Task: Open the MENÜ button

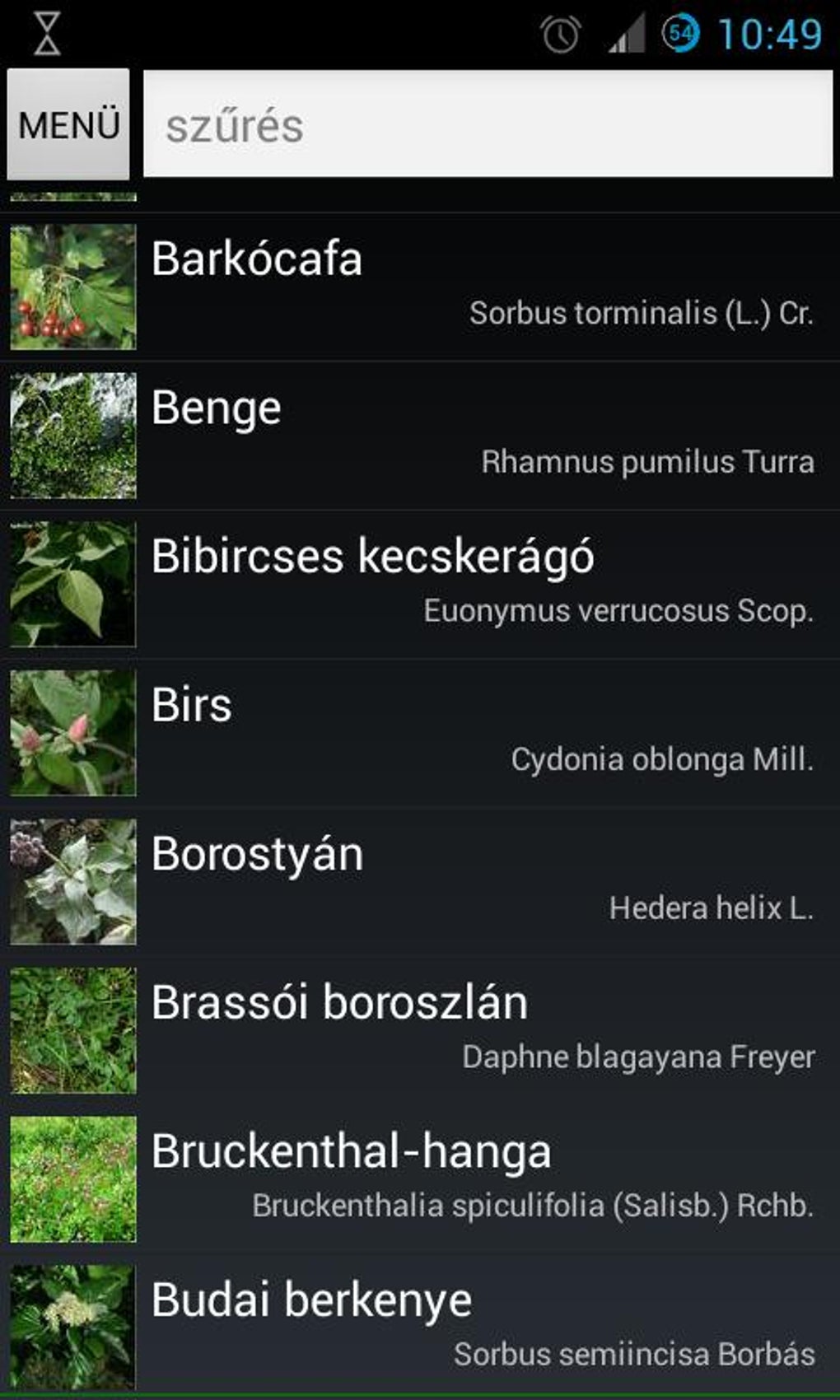Action: (68, 124)
